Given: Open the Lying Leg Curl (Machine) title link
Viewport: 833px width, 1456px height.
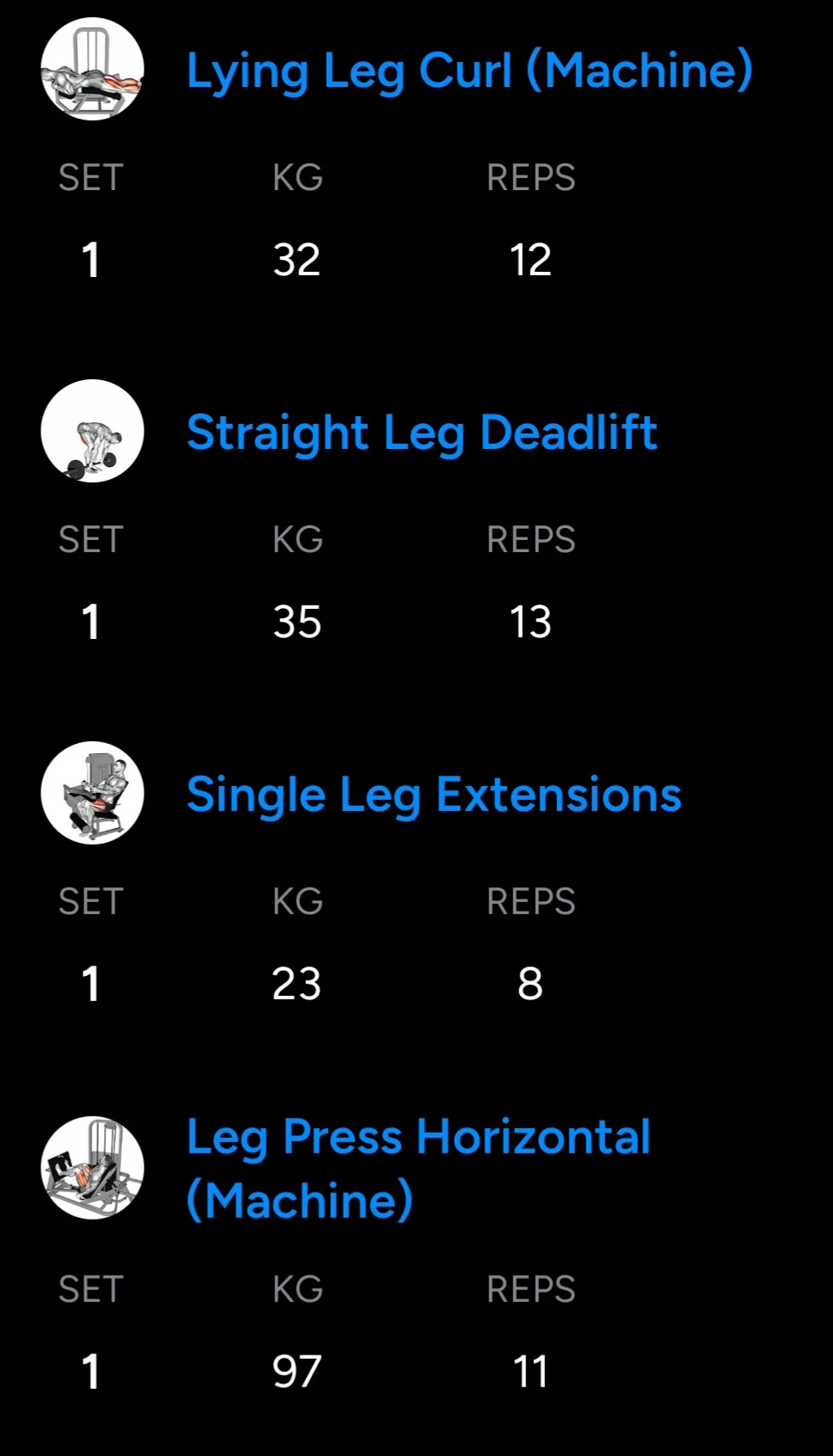Looking at the screenshot, I should coord(469,71).
